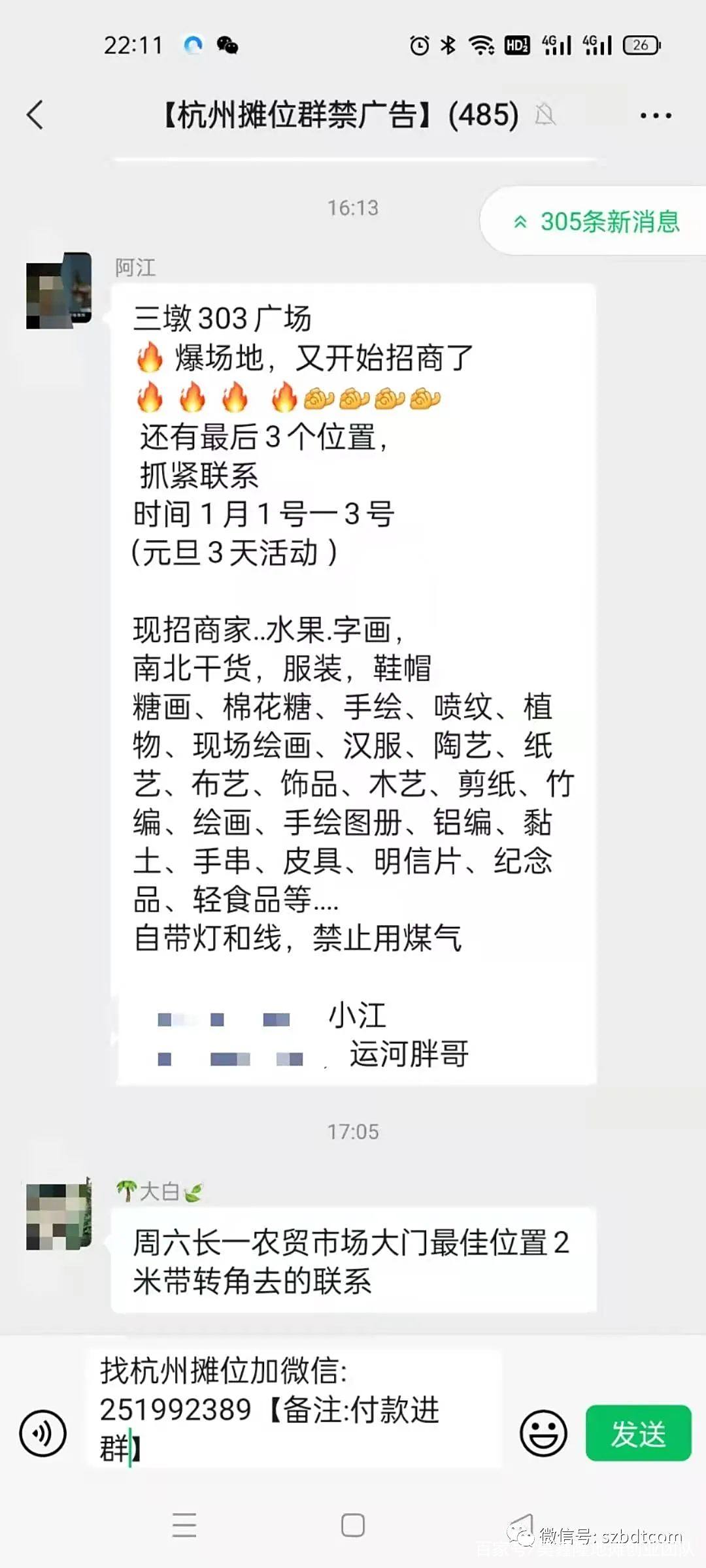Focus the message text field
This screenshot has width=706, height=1568.
(294, 1409)
